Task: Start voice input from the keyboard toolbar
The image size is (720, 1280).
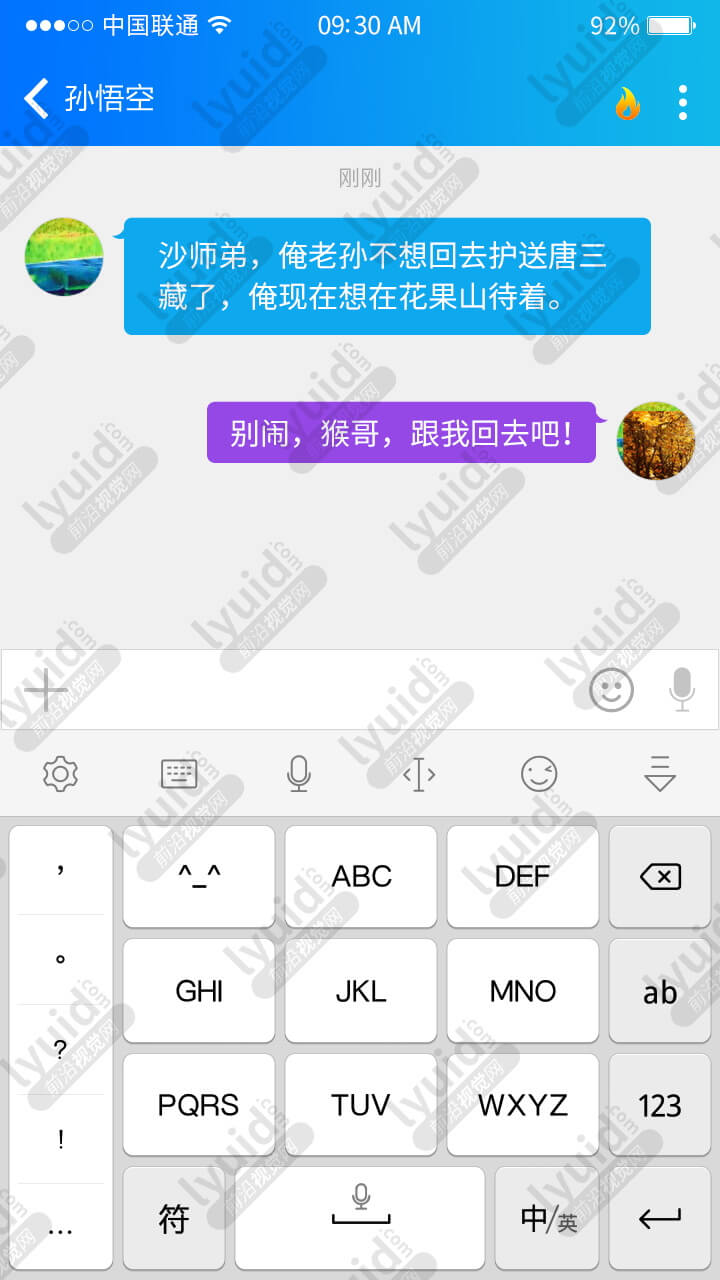Action: pos(298,773)
